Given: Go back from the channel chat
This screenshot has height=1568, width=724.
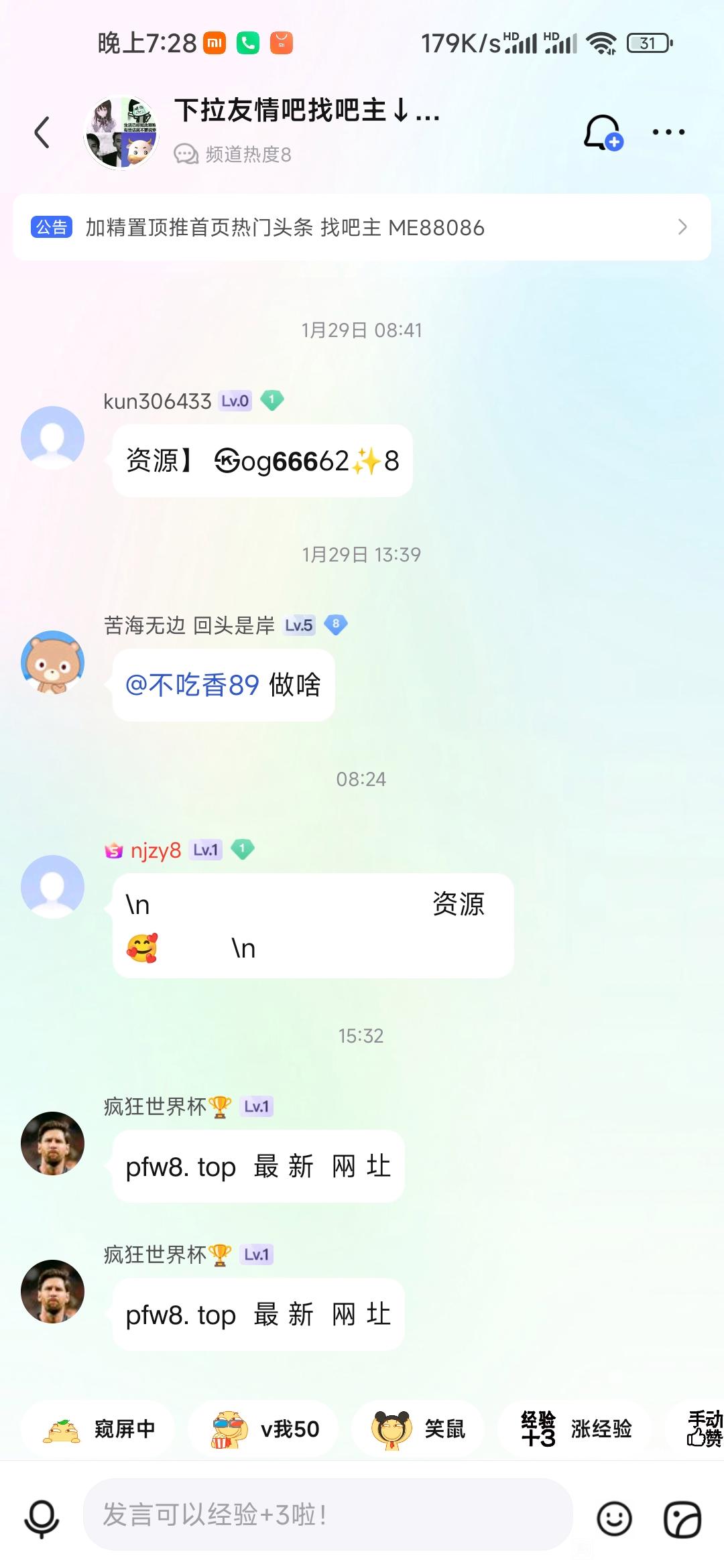Looking at the screenshot, I should [x=42, y=132].
